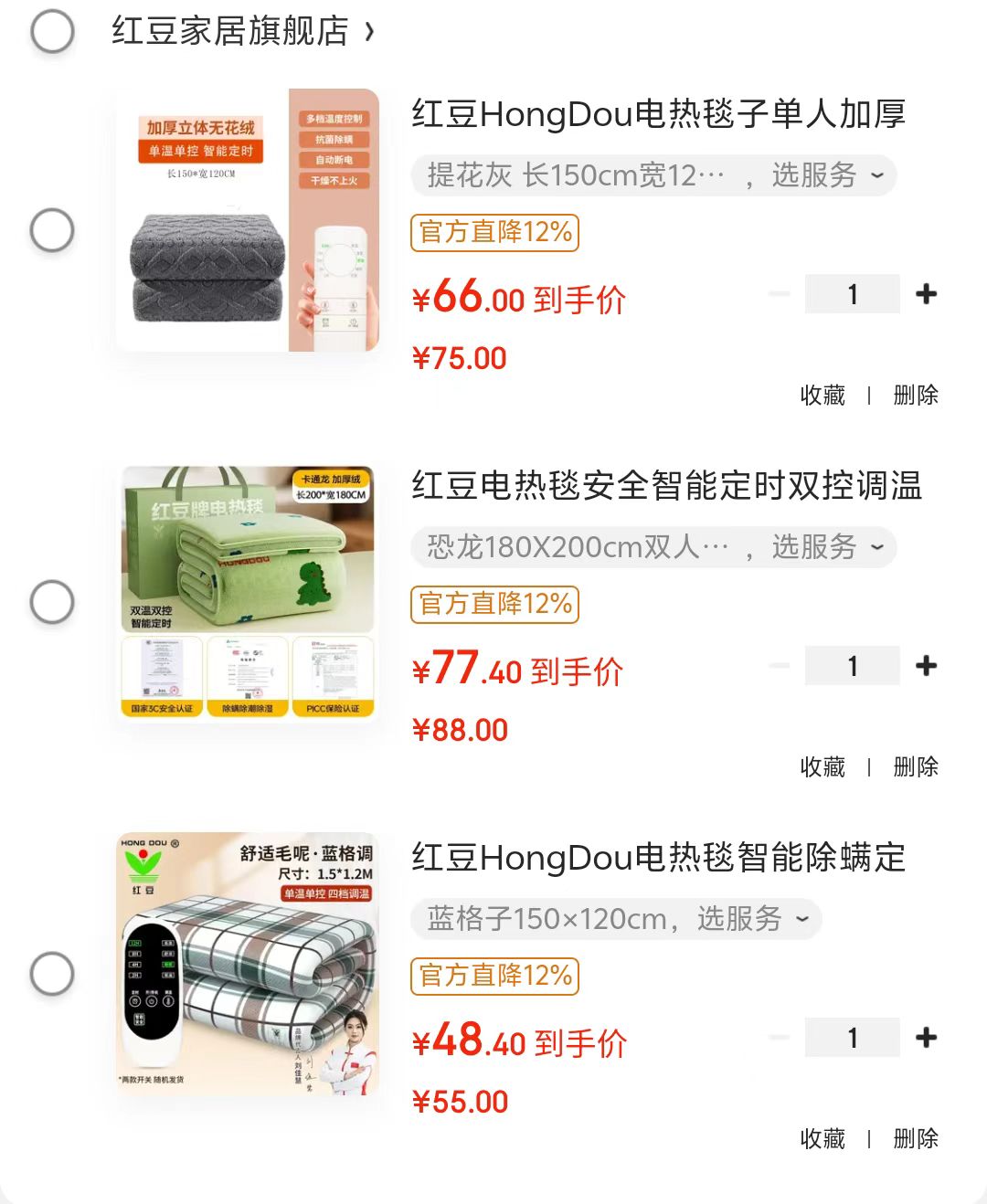The image size is (987, 1204).
Task: Open the 蓝格子 plaid blanket image
Action: click(248, 964)
